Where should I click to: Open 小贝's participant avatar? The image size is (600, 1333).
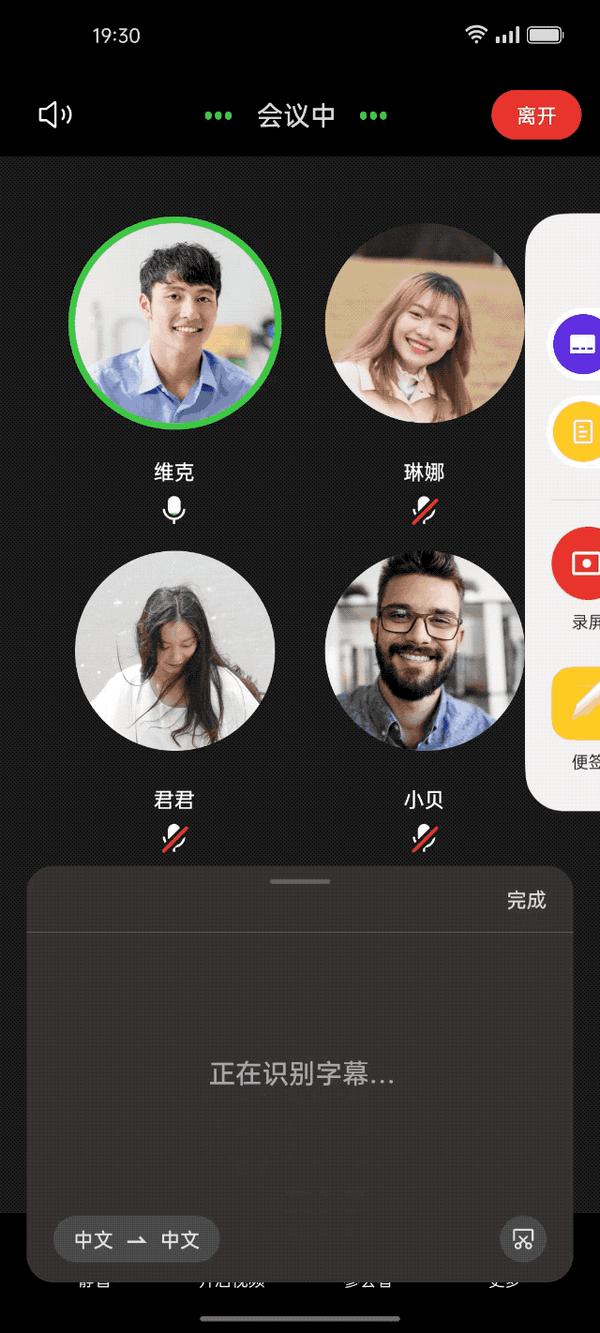424,651
